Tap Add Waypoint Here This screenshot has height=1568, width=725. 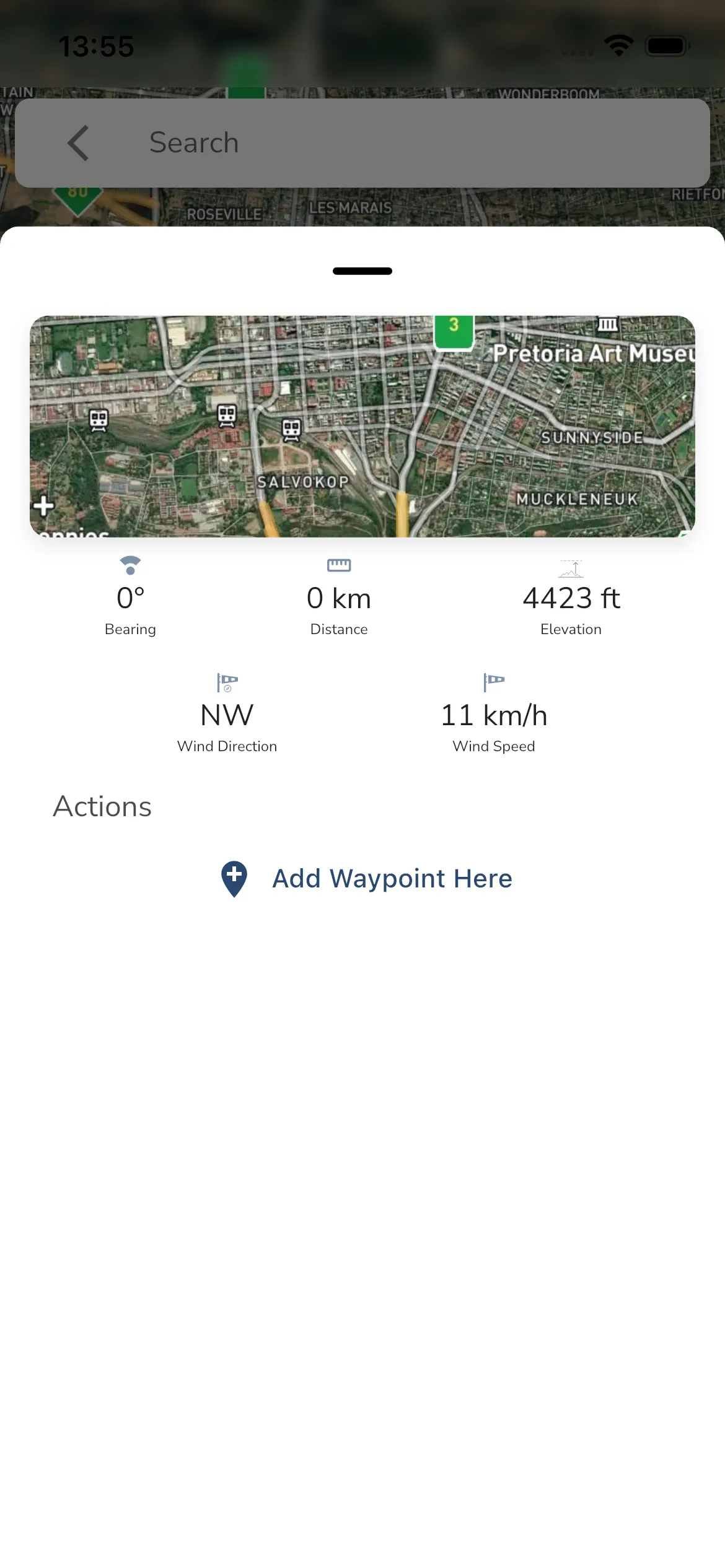click(391, 878)
